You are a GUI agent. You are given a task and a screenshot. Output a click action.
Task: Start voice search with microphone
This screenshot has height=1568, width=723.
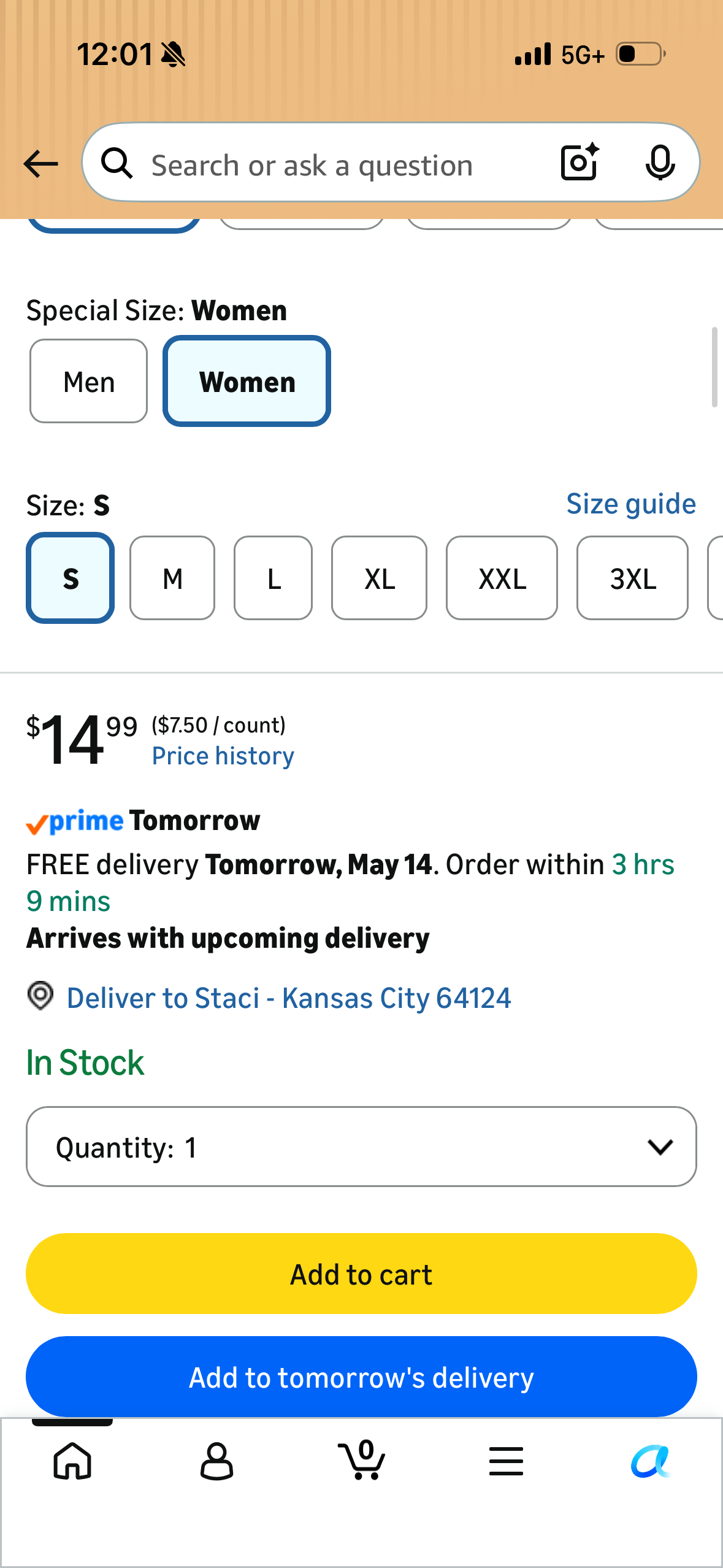tap(660, 163)
